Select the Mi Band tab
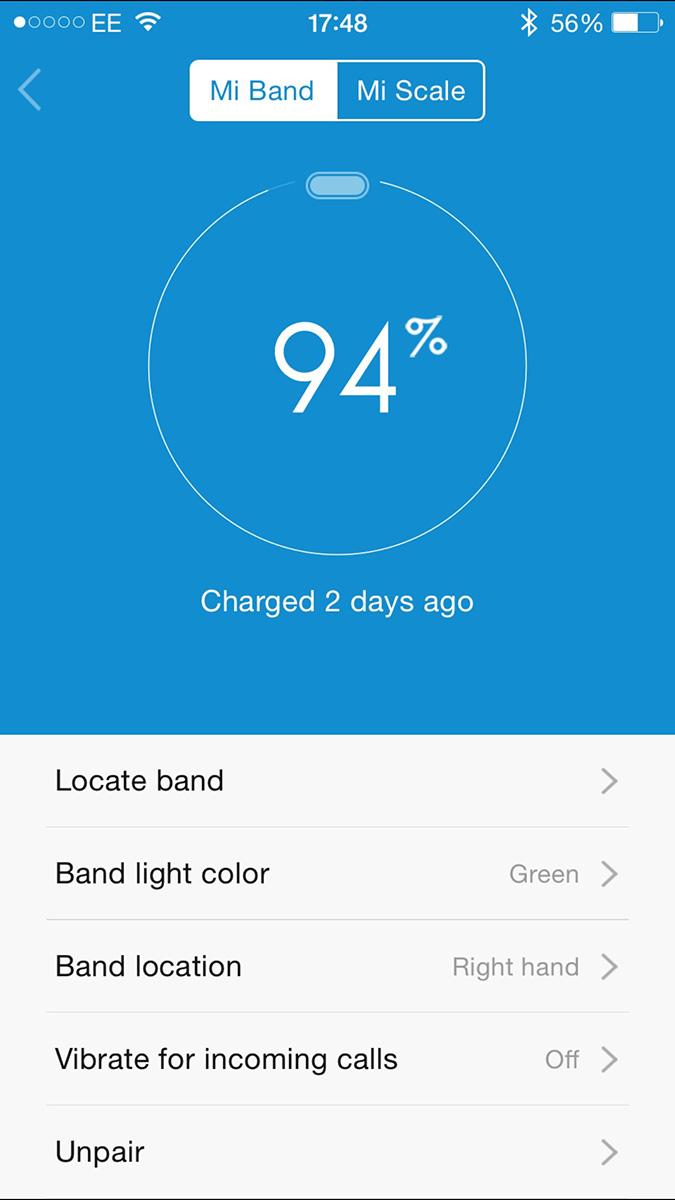The image size is (675, 1200). [263, 91]
